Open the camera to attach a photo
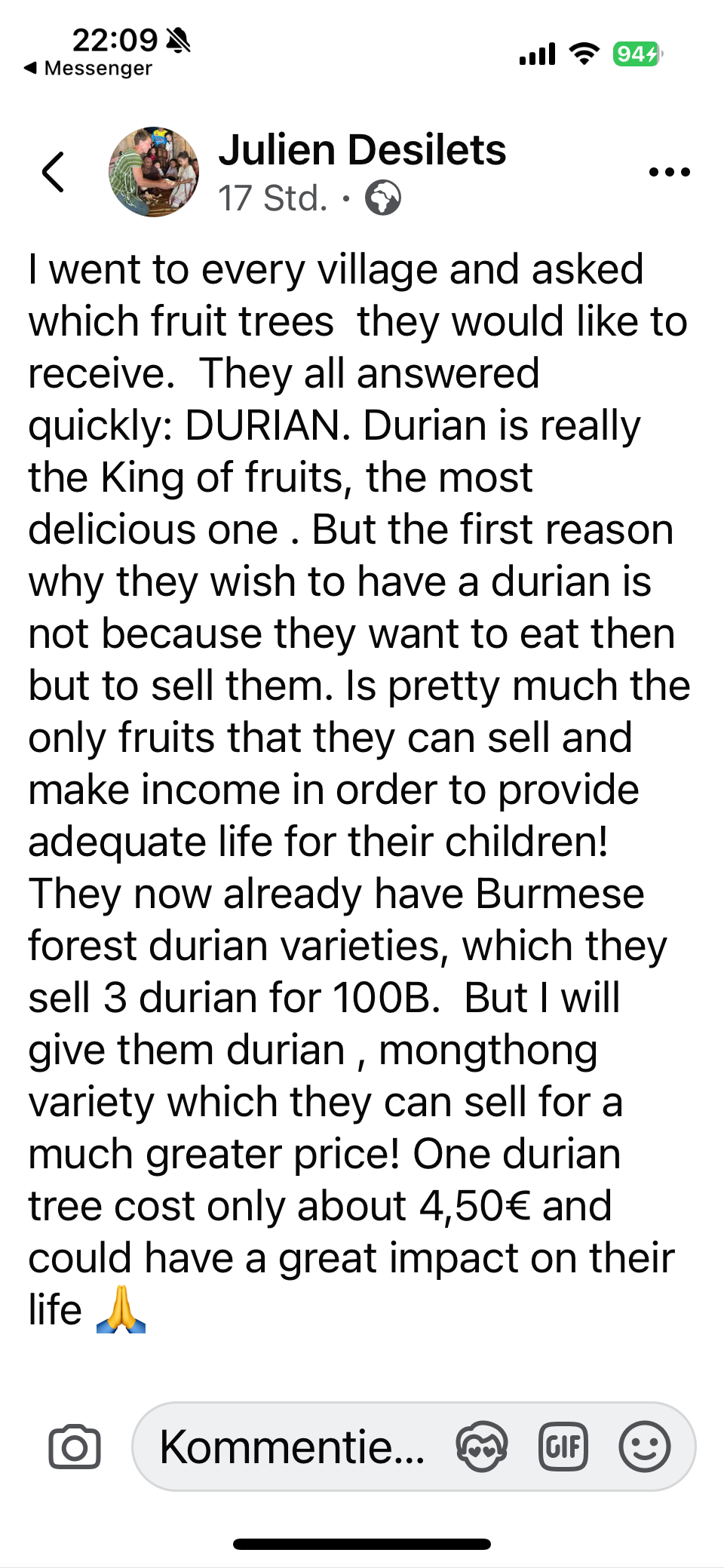 (x=75, y=1447)
